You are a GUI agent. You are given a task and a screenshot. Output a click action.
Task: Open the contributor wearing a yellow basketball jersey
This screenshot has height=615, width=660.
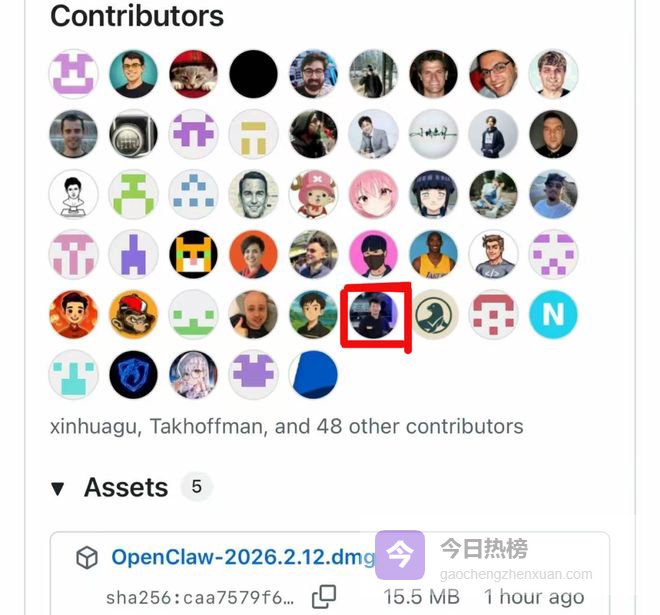click(x=433, y=255)
